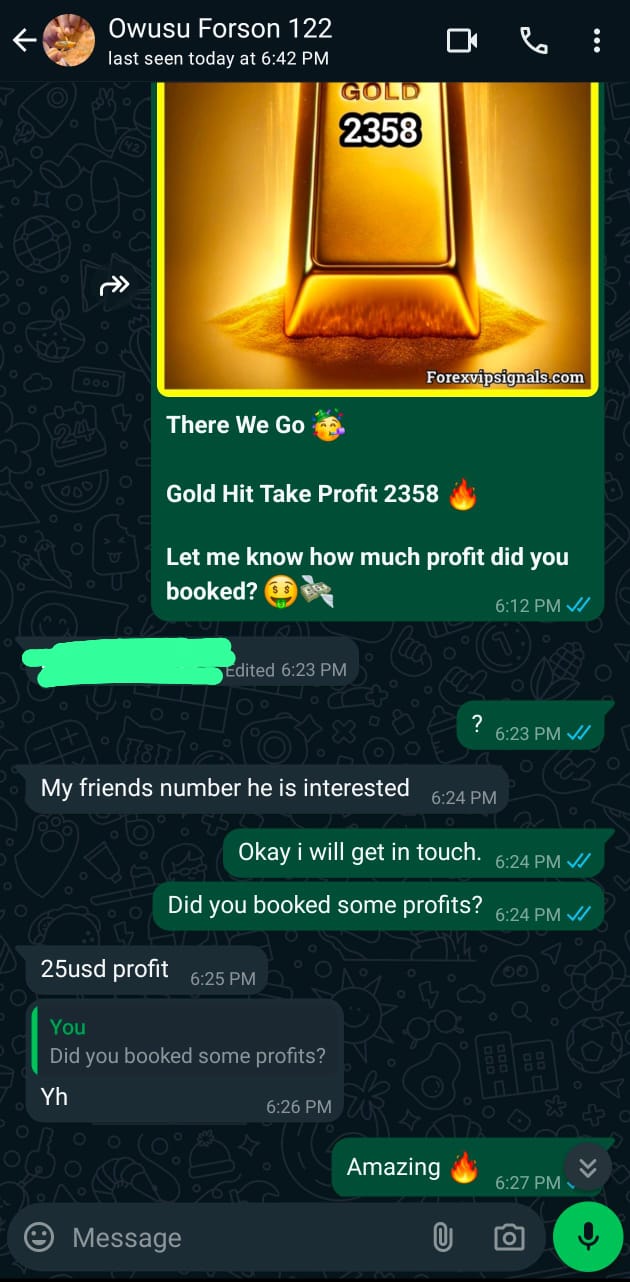Open Owusu Forson 122 contact info
Viewport: 630px width, 1282px height.
(x=220, y=41)
